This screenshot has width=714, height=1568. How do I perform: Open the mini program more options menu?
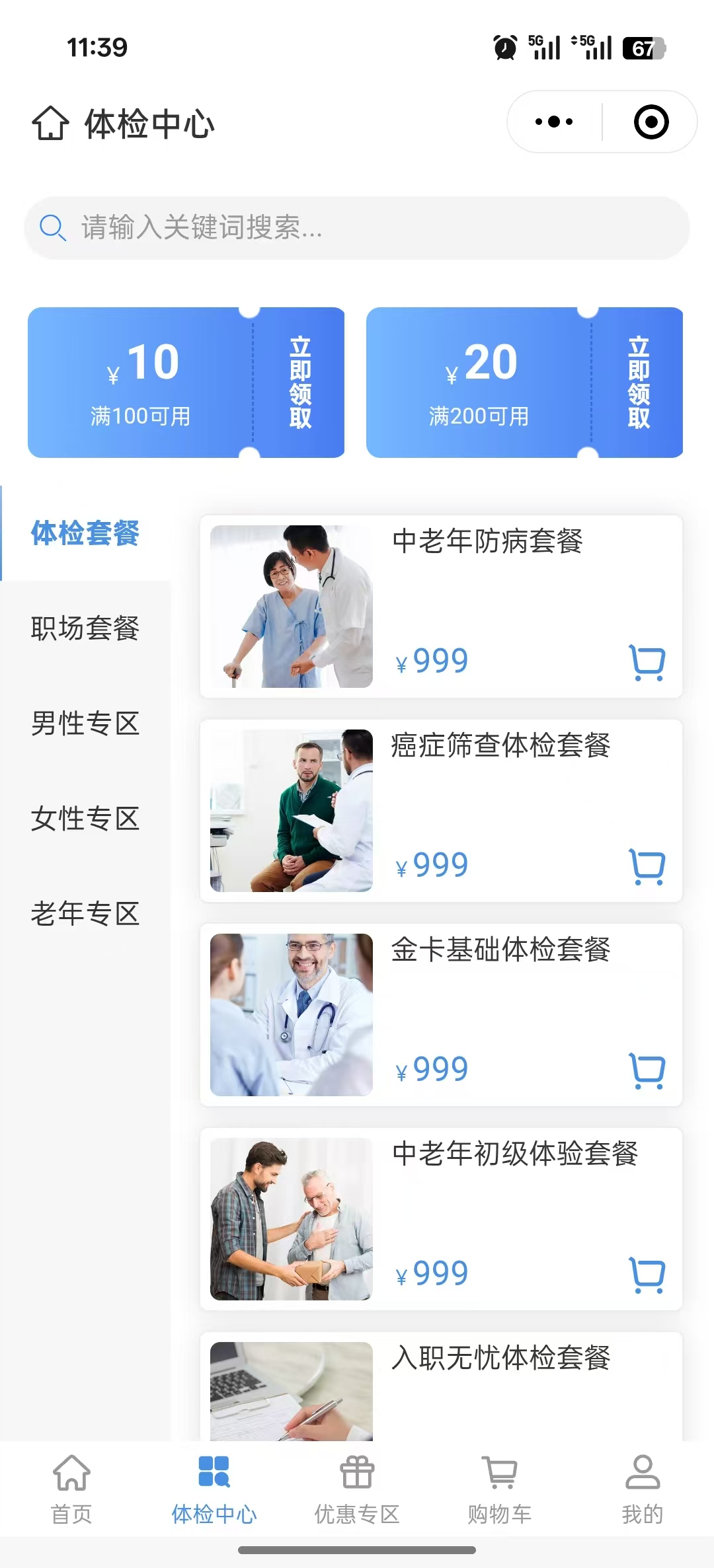point(554,122)
